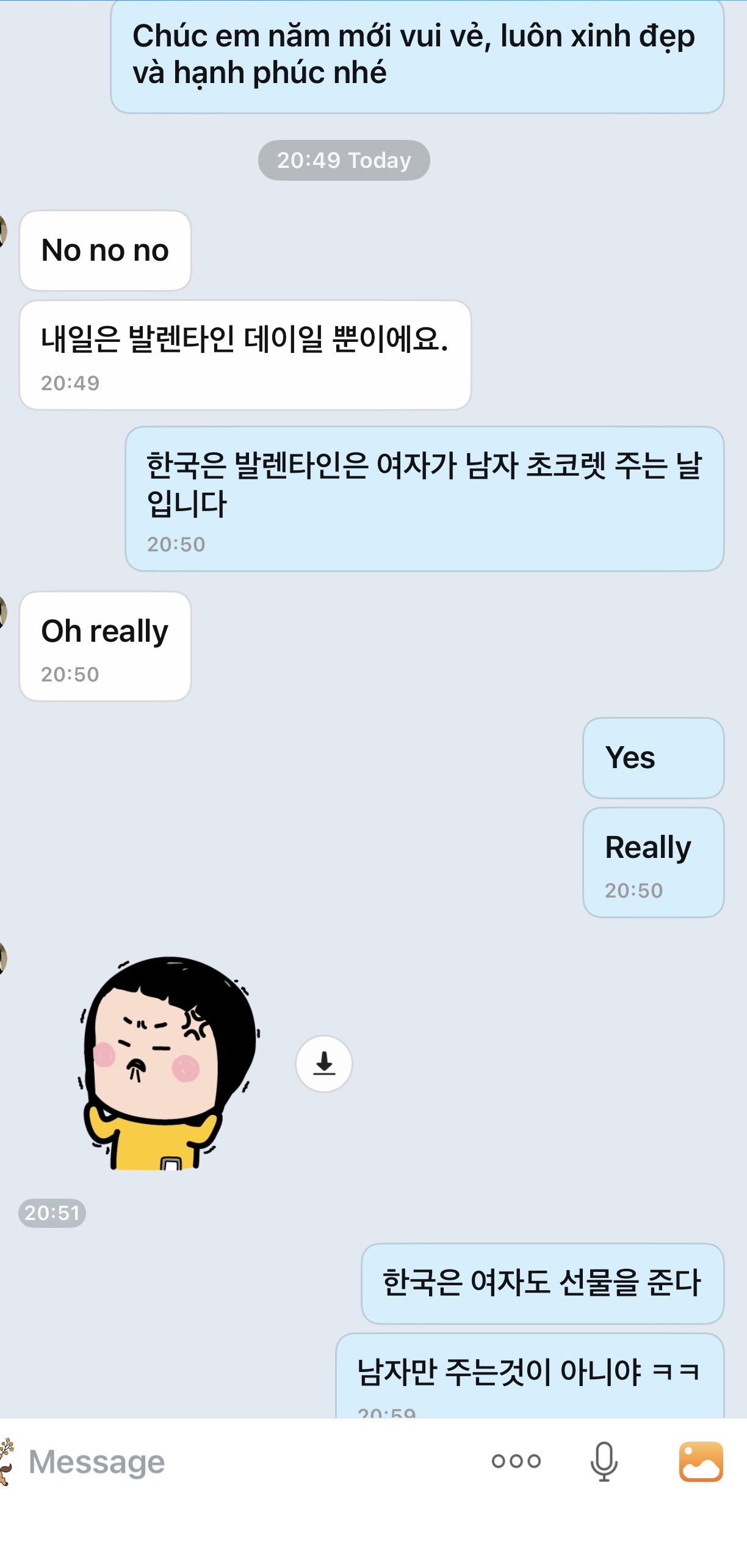Open the sticker button beside Message field
This screenshot has height=1568, width=747.
[6, 1461]
